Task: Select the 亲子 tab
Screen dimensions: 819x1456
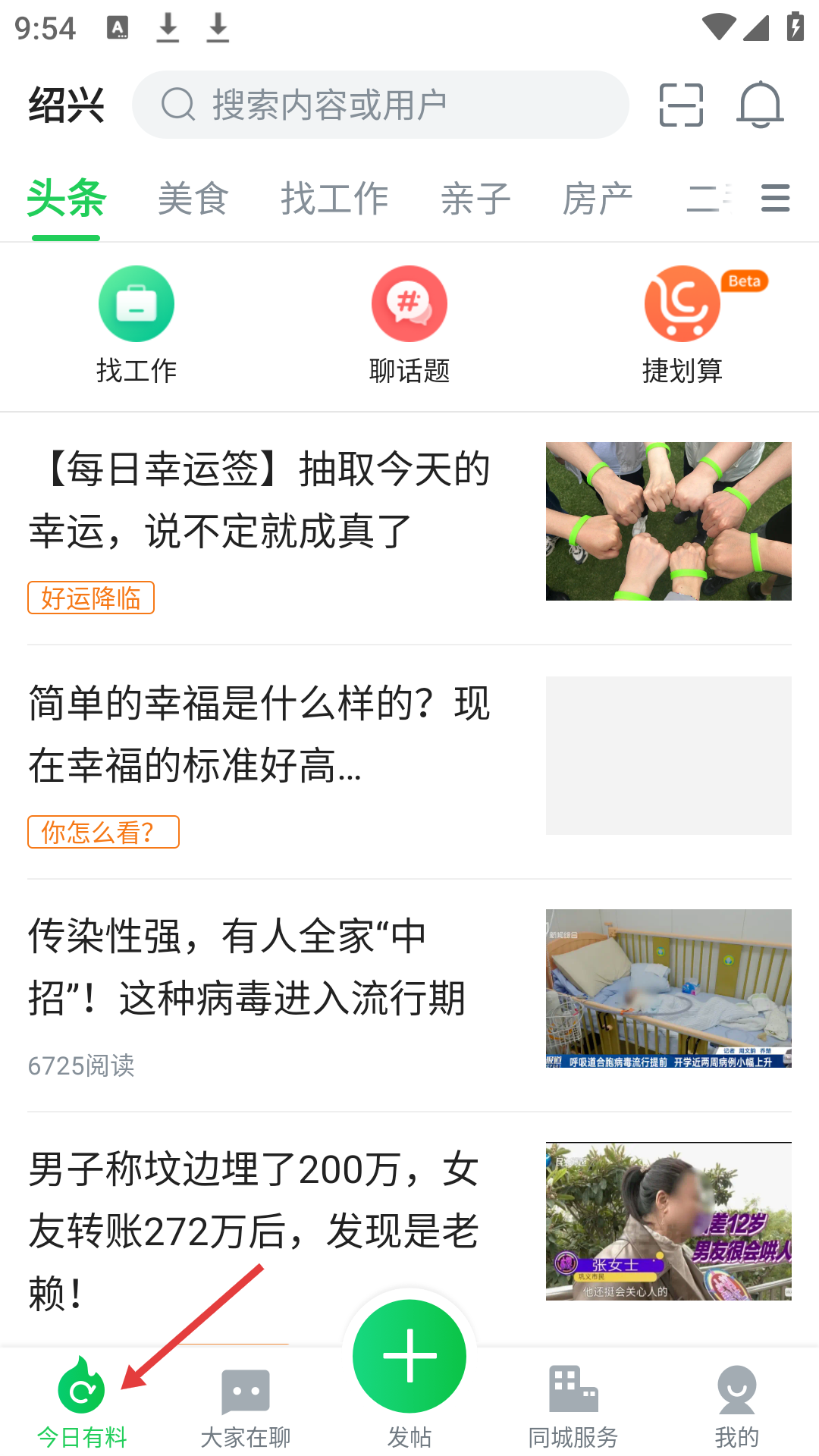Action: pyautogui.click(x=475, y=199)
